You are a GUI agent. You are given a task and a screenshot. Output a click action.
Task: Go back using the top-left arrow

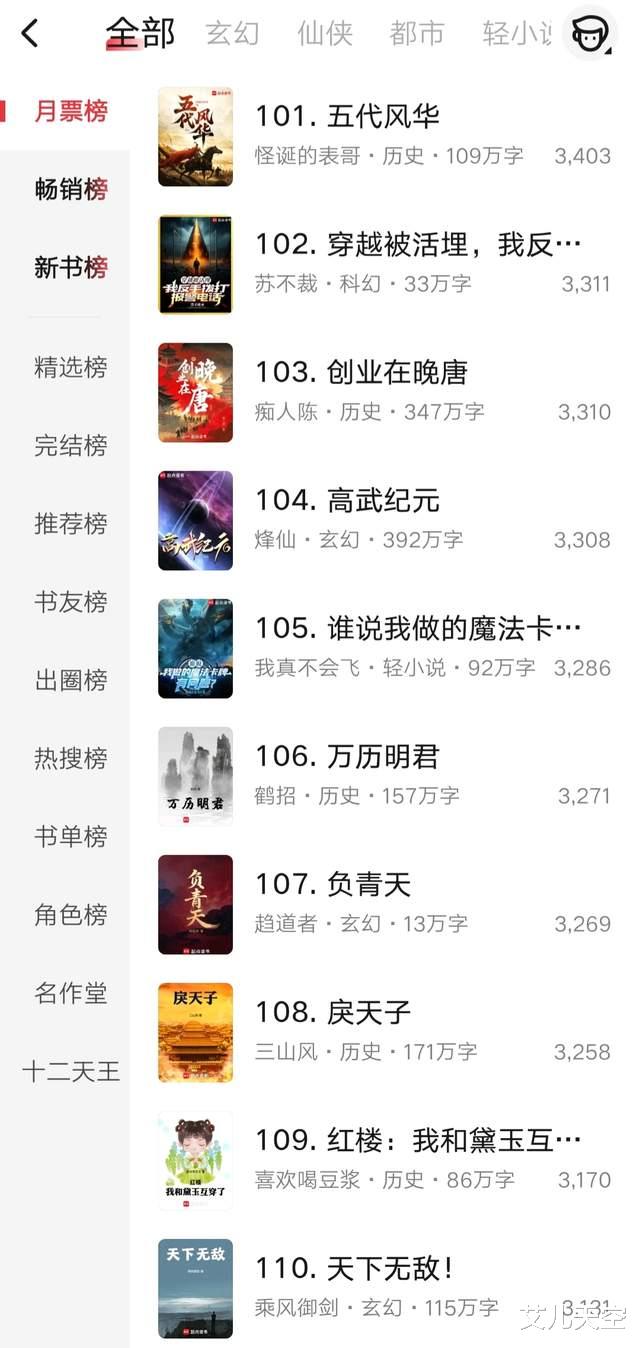[30, 34]
